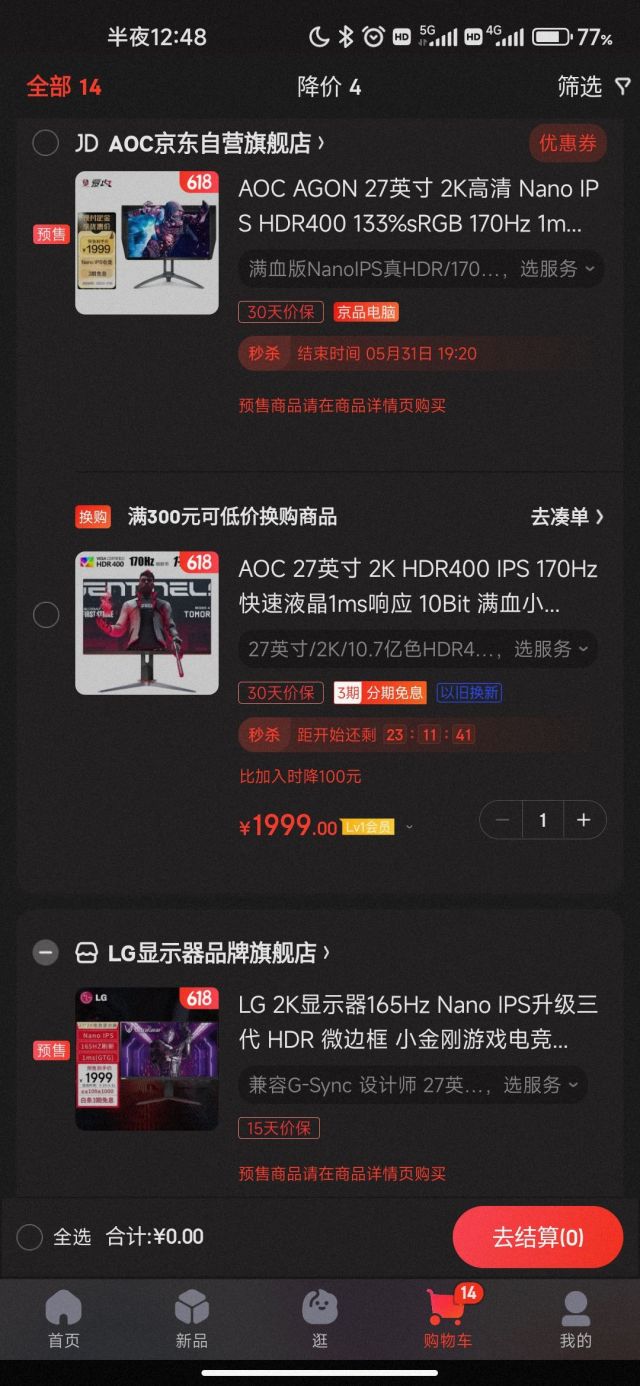
Task: Switch to the 降价 tab
Action: click(x=329, y=87)
